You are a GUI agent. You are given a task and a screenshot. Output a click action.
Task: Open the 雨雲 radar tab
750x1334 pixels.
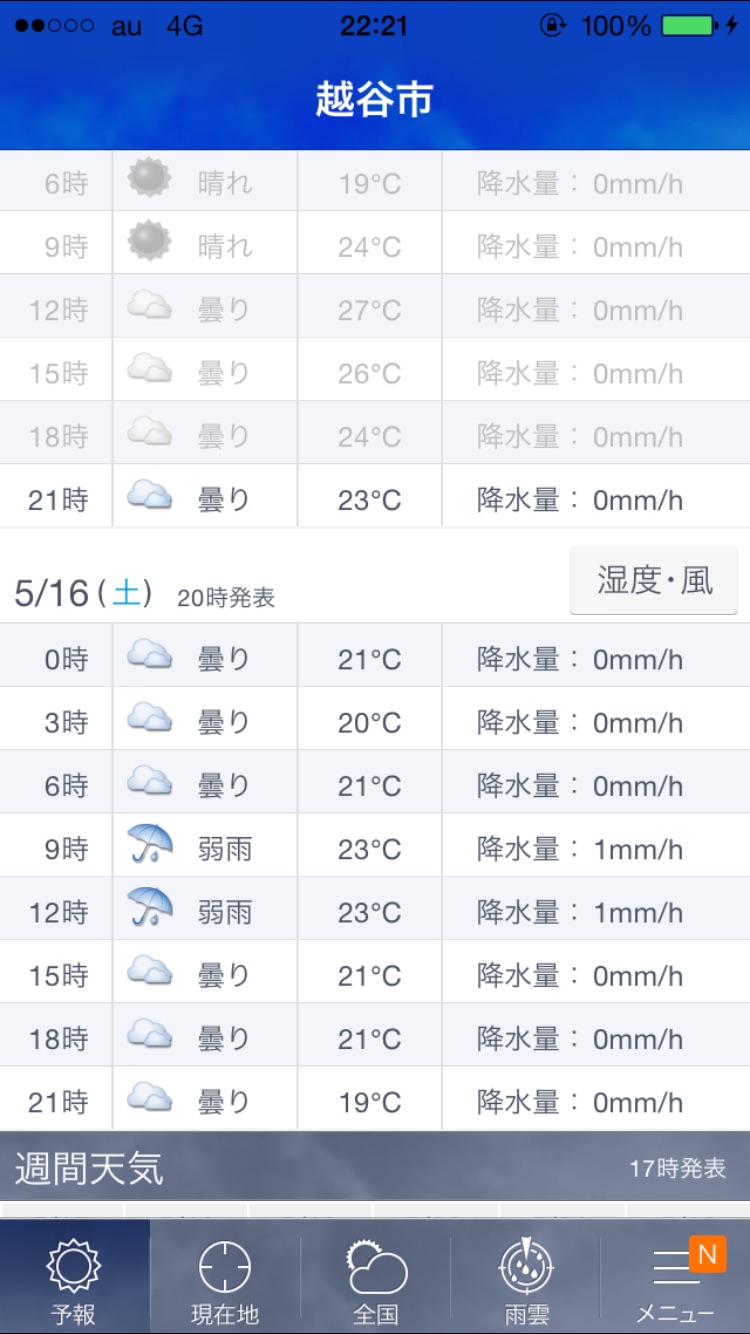coord(526,1279)
